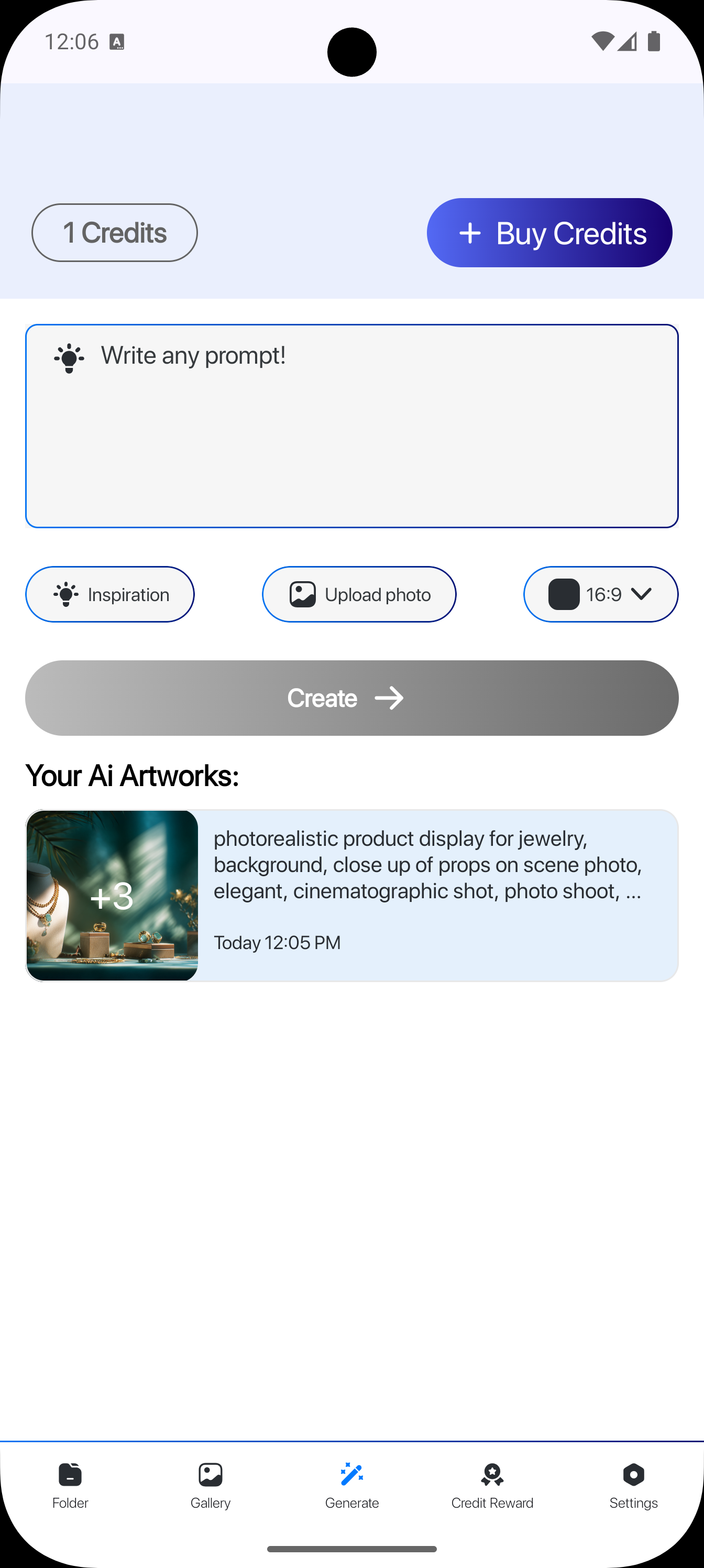The width and height of the screenshot is (704, 1568).
Task: Open the Settings tab
Action: tap(633, 1484)
